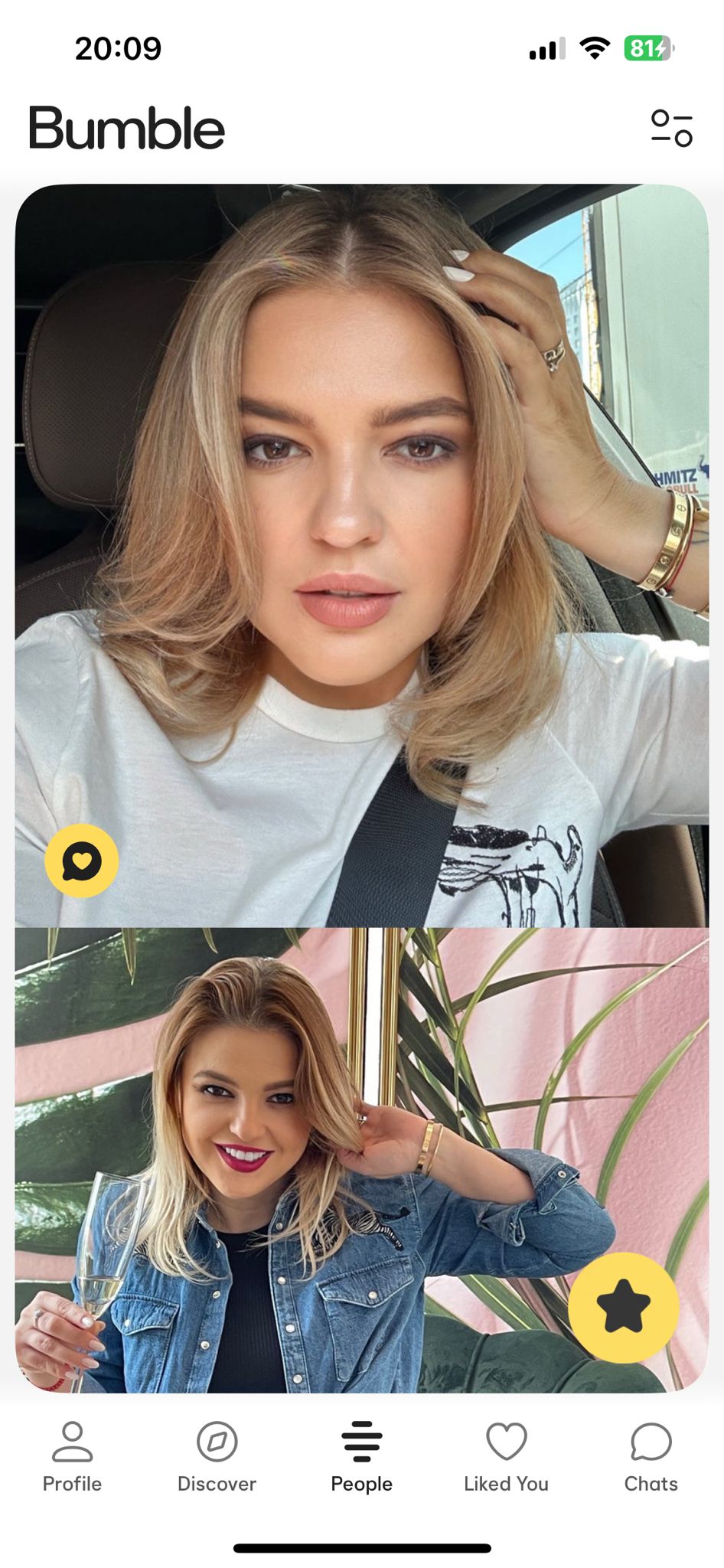Tap the yellow star SuperSwipe button

coord(623,1307)
